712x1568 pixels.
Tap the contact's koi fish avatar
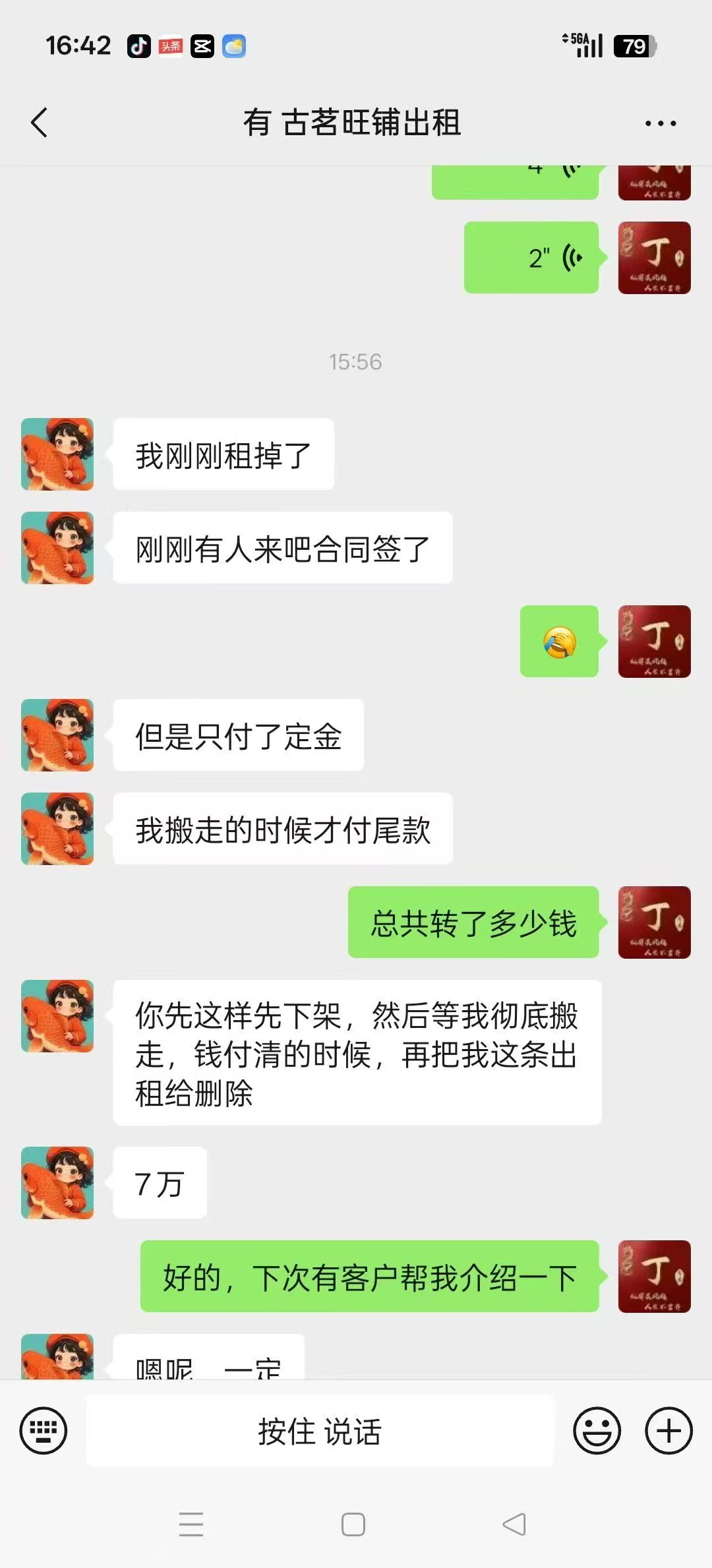[x=57, y=454]
